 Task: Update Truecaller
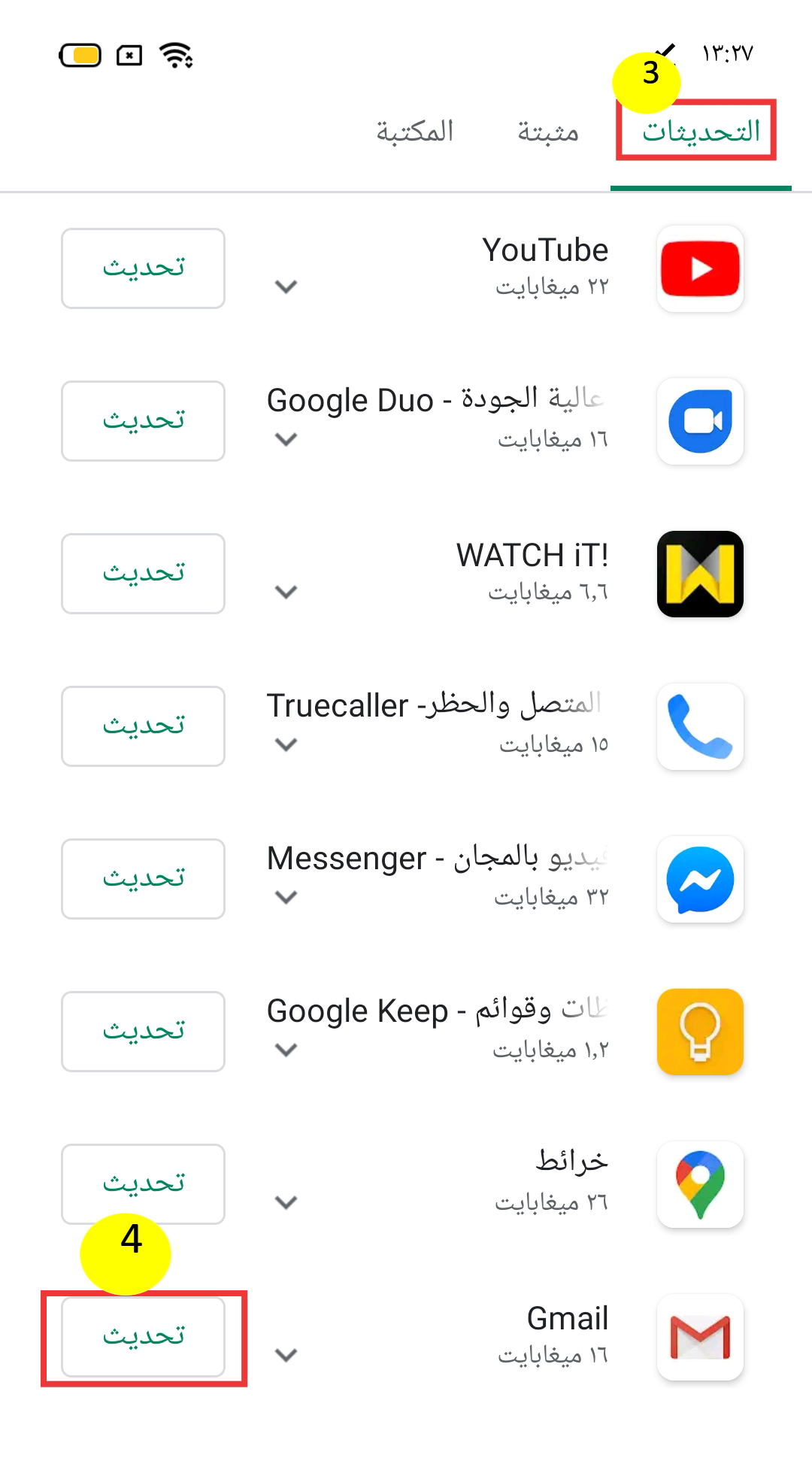[143, 726]
